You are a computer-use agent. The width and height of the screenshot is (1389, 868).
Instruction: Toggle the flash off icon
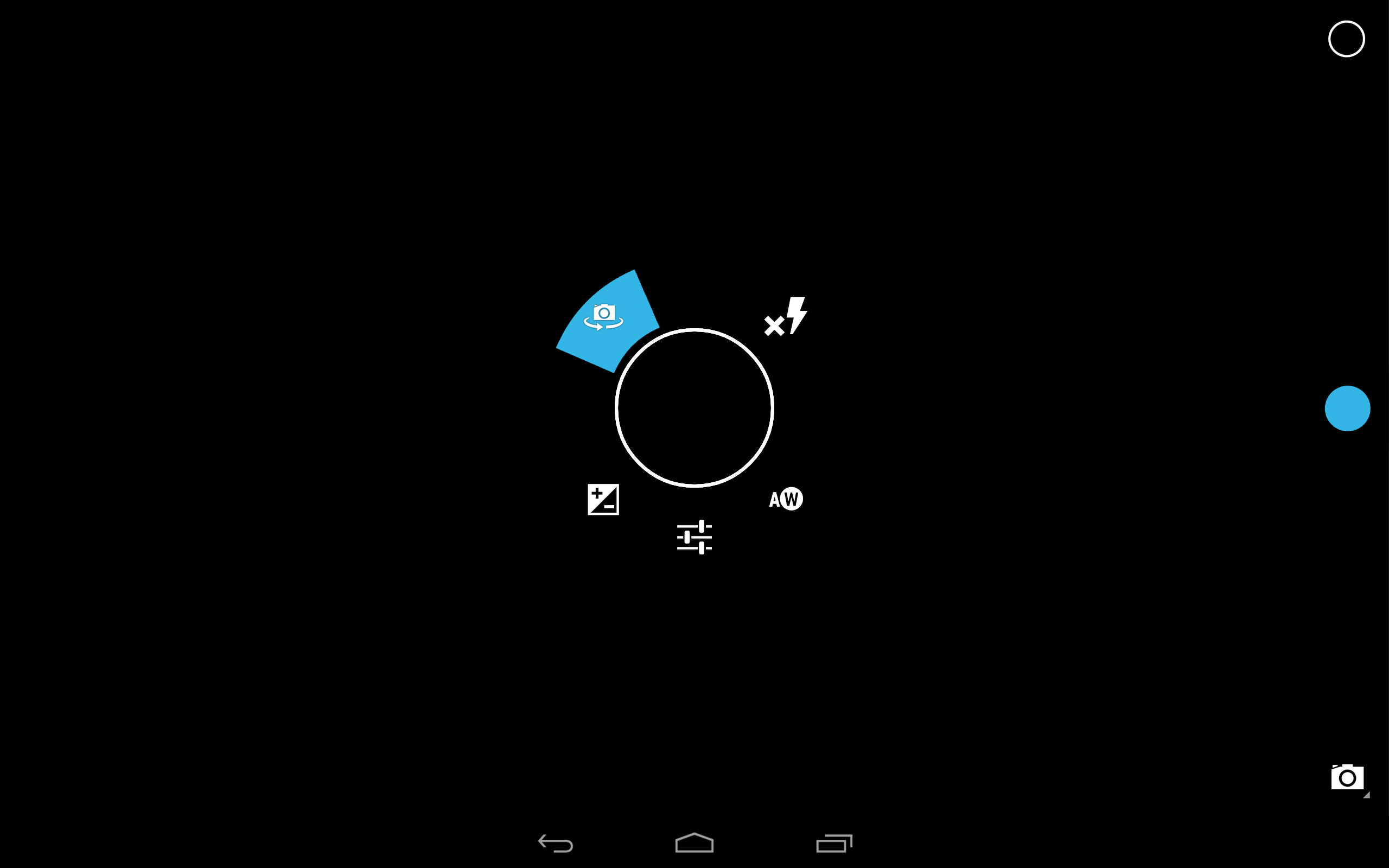[786, 316]
